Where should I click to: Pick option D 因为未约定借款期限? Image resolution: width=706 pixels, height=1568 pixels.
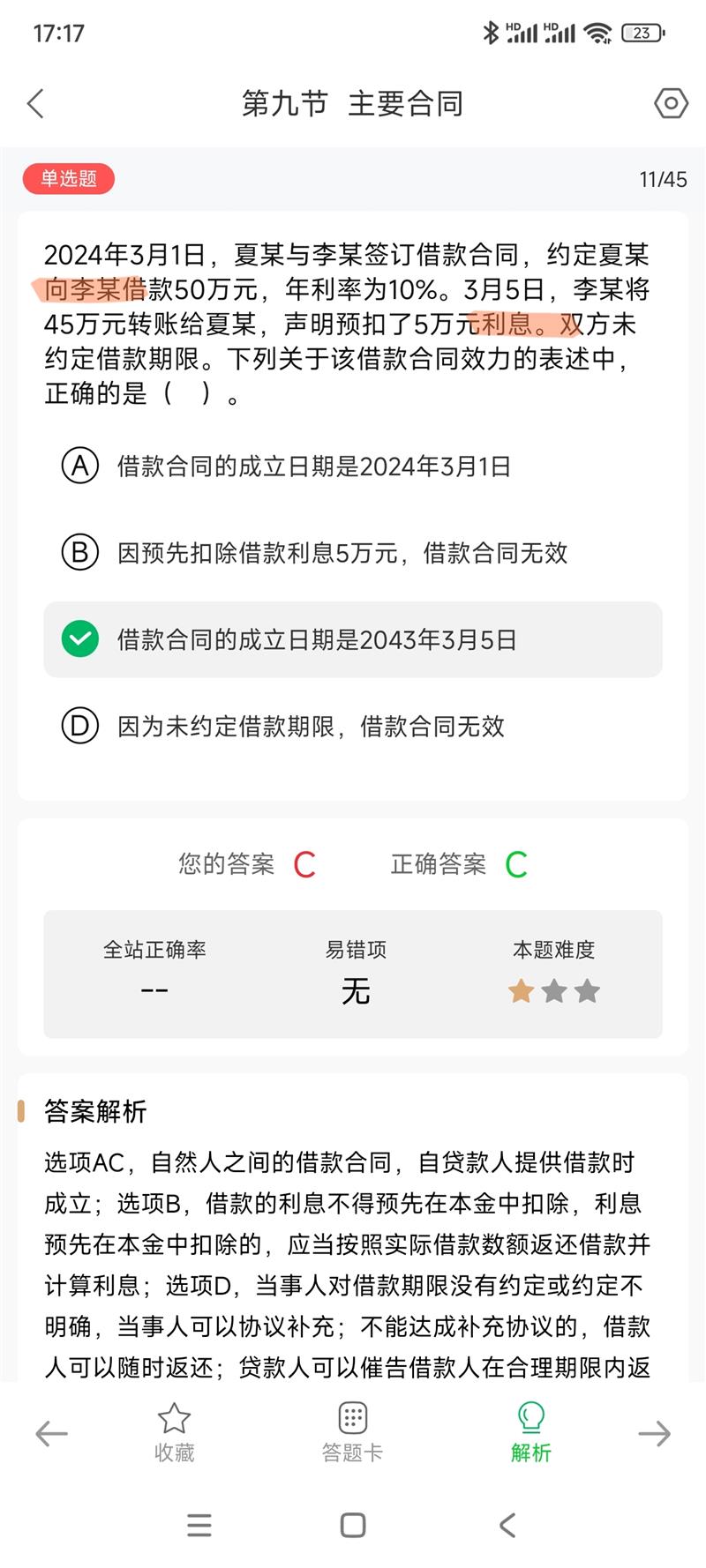[x=353, y=727]
